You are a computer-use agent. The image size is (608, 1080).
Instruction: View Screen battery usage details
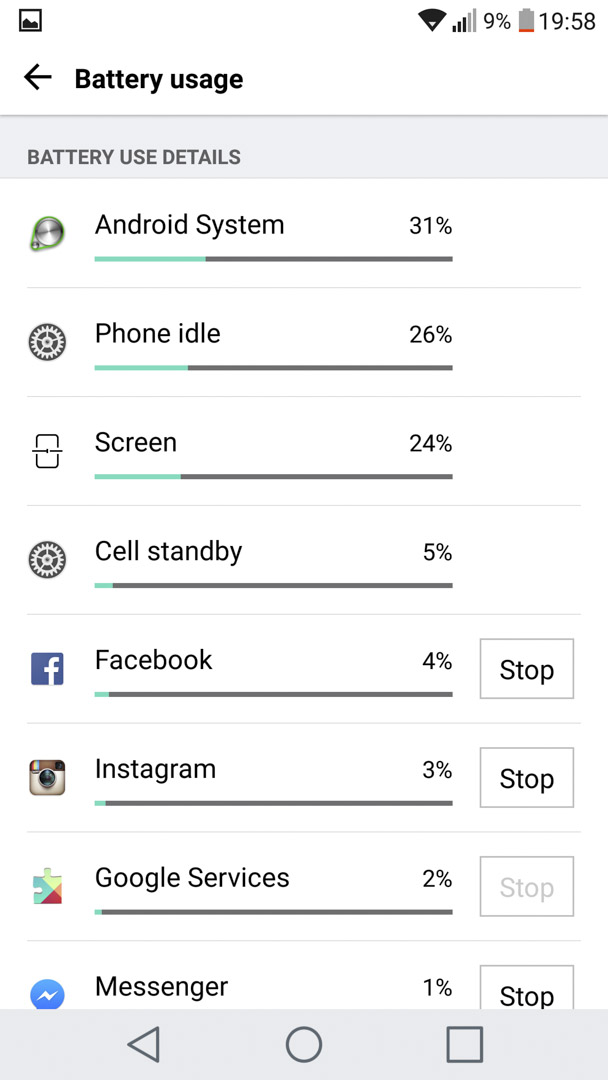(x=304, y=451)
